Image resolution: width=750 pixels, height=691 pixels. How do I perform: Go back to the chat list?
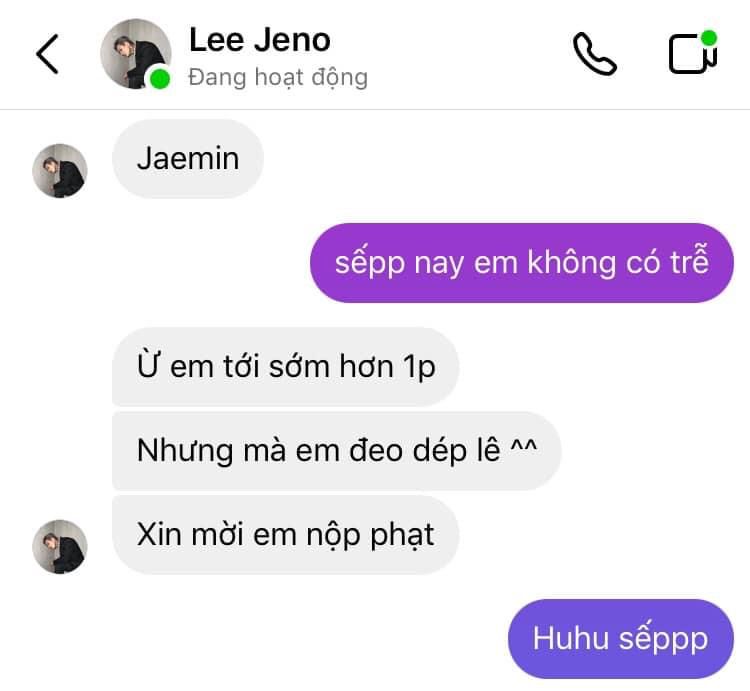click(x=47, y=54)
